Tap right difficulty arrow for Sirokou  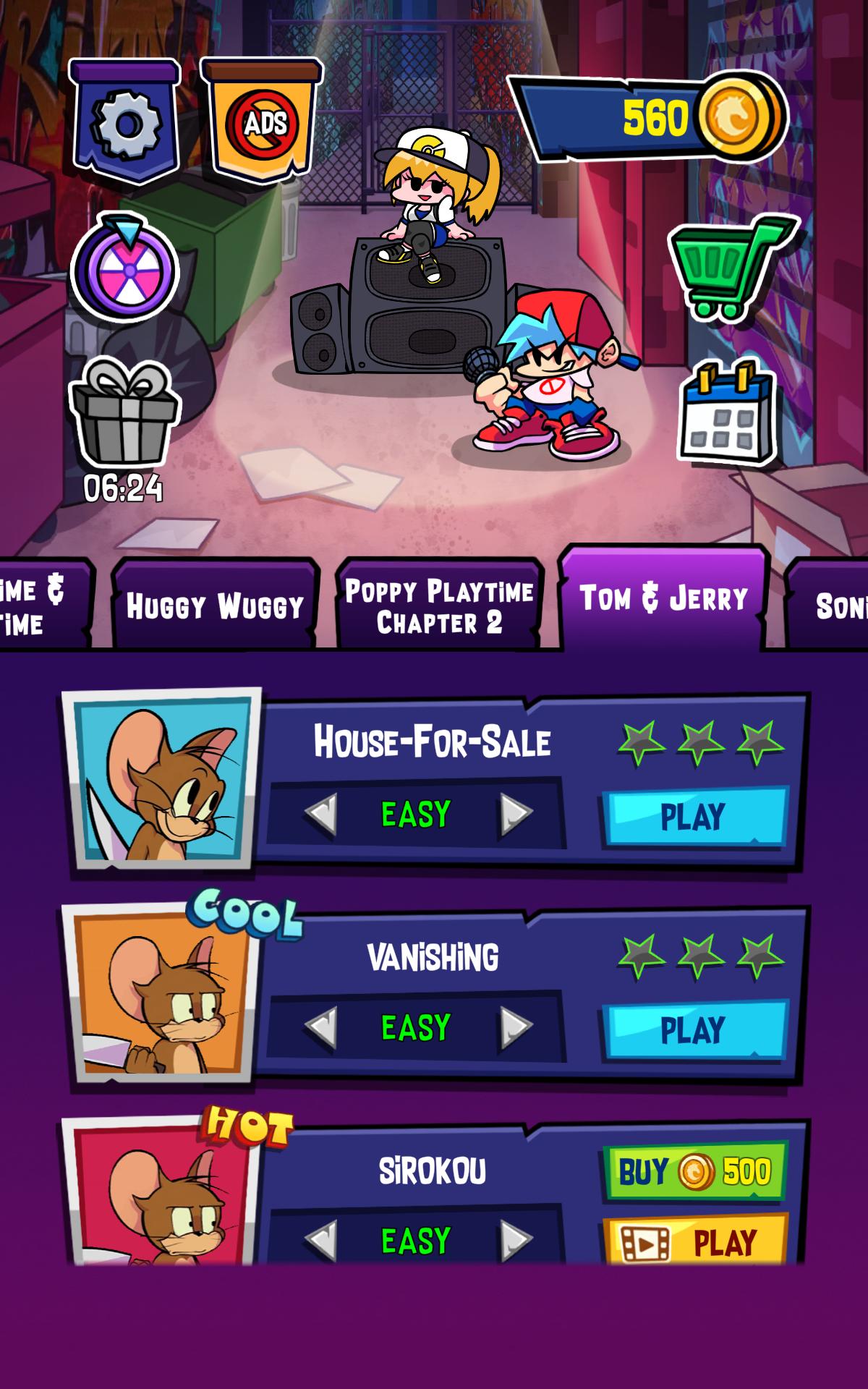click(515, 1239)
